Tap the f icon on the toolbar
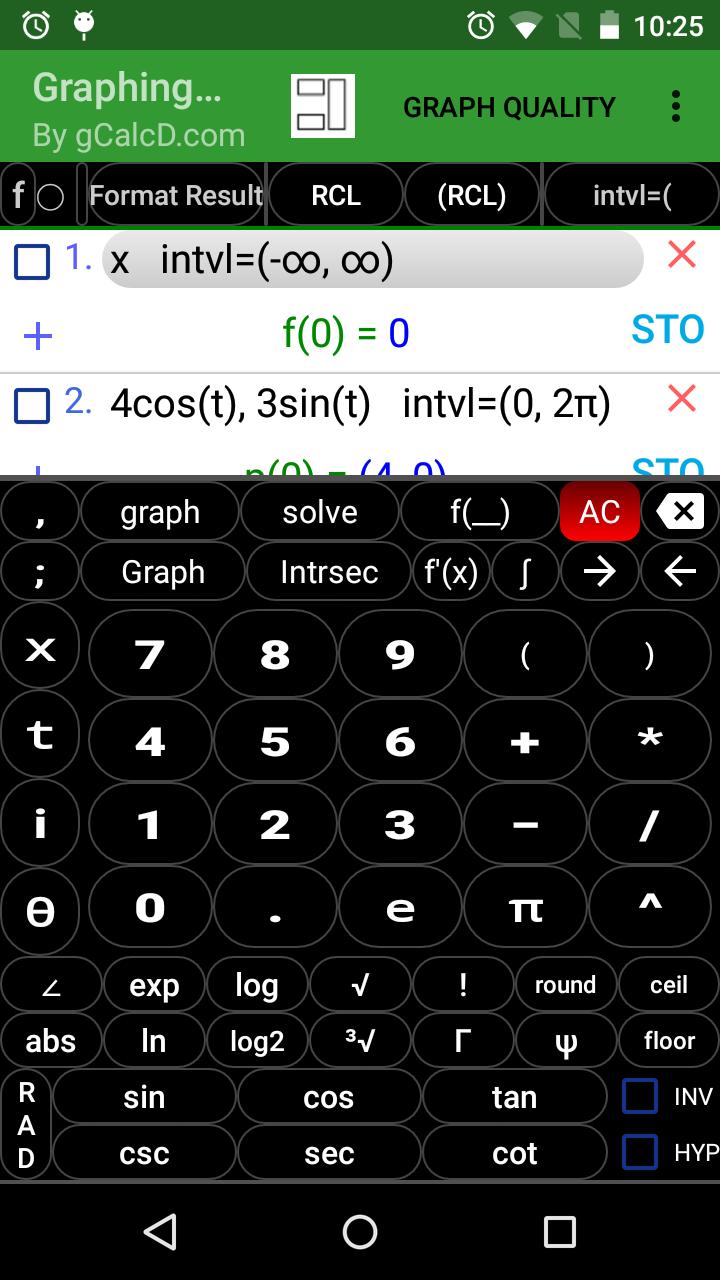The height and width of the screenshot is (1280, 720). click(x=16, y=195)
